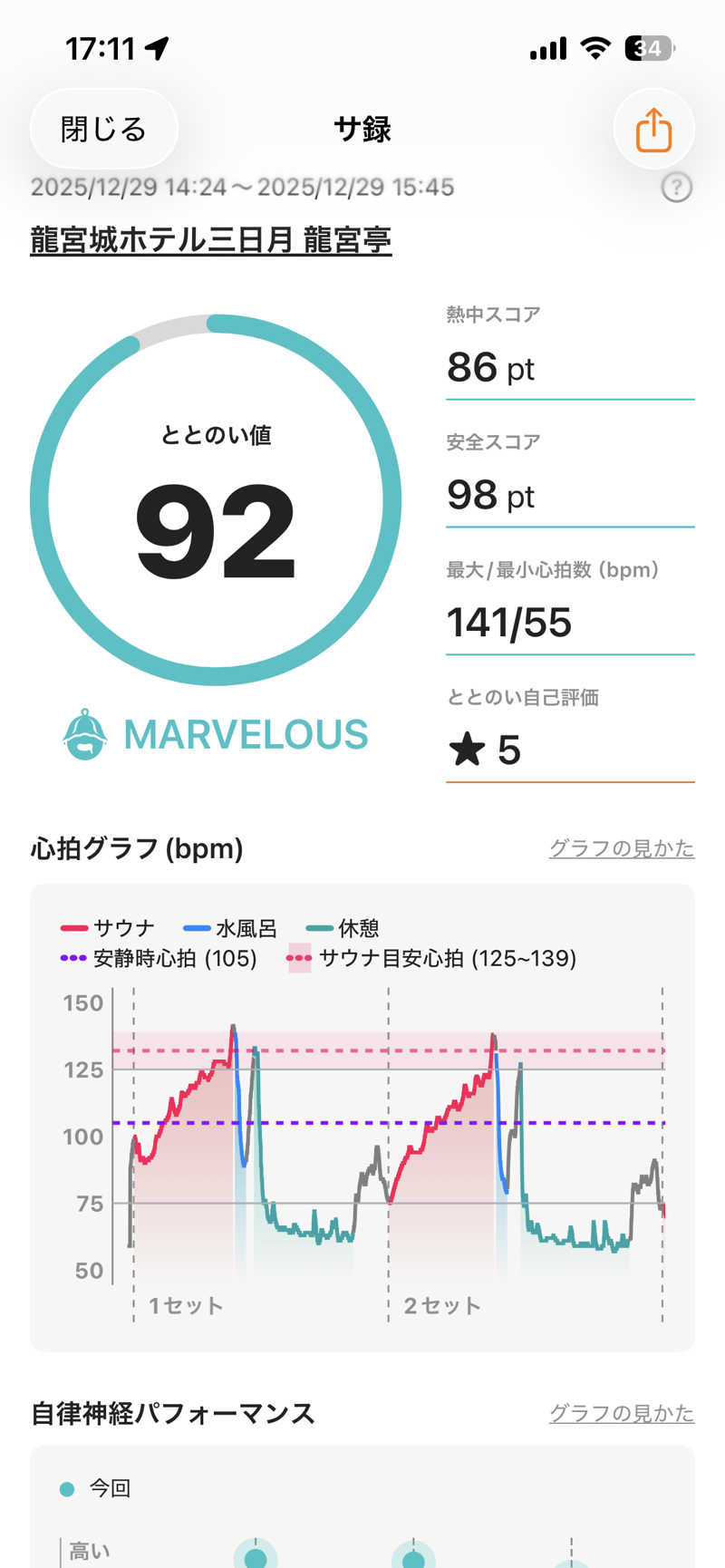This screenshot has width=725, height=1568.
Task: Share this サ録 record
Action: click(x=653, y=130)
